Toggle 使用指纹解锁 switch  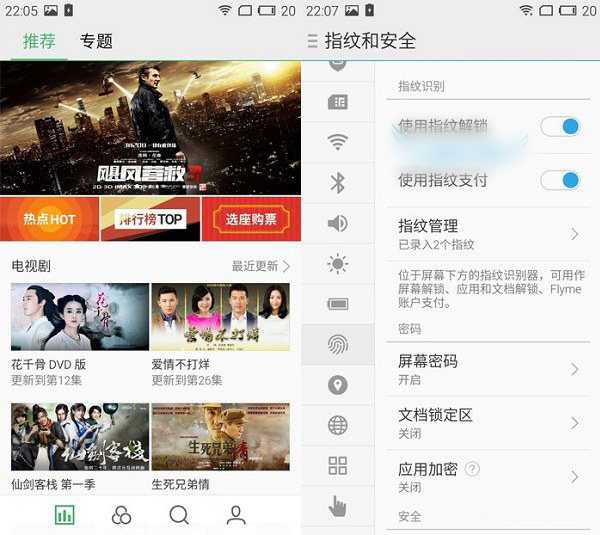pos(560,127)
